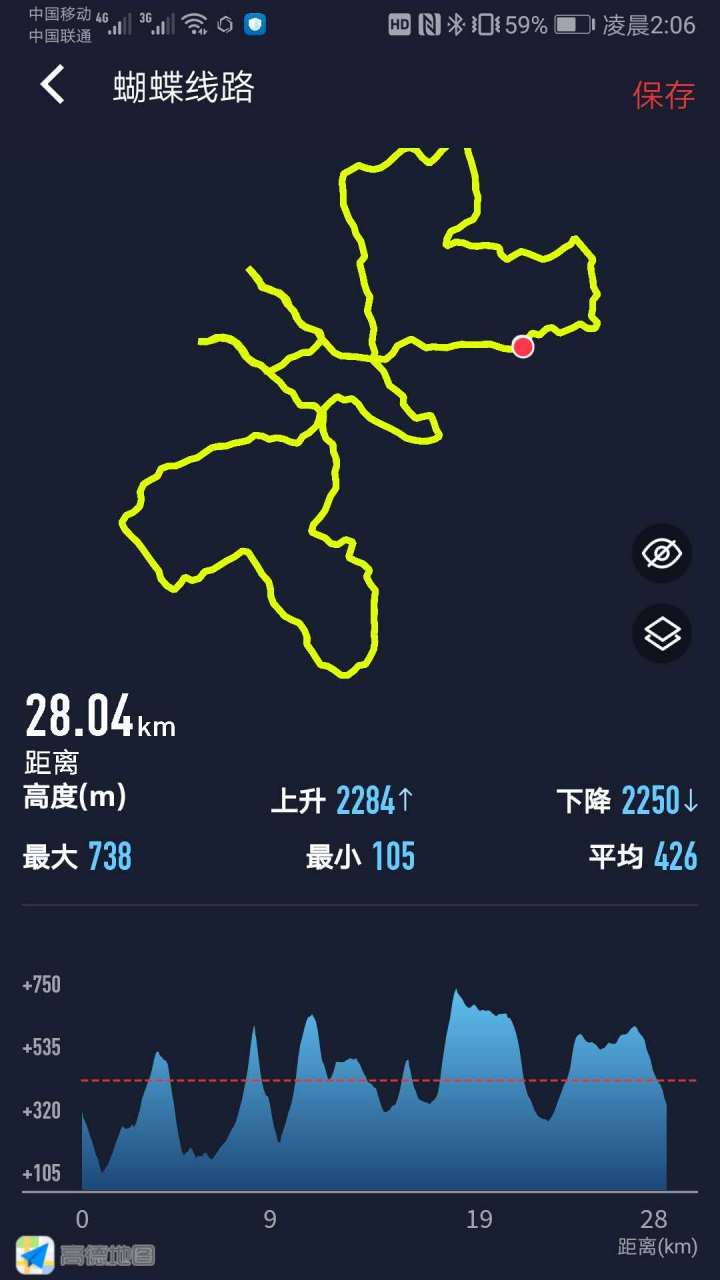Tap the blue shield notification icon
The height and width of the screenshot is (1280, 720).
click(x=255, y=24)
